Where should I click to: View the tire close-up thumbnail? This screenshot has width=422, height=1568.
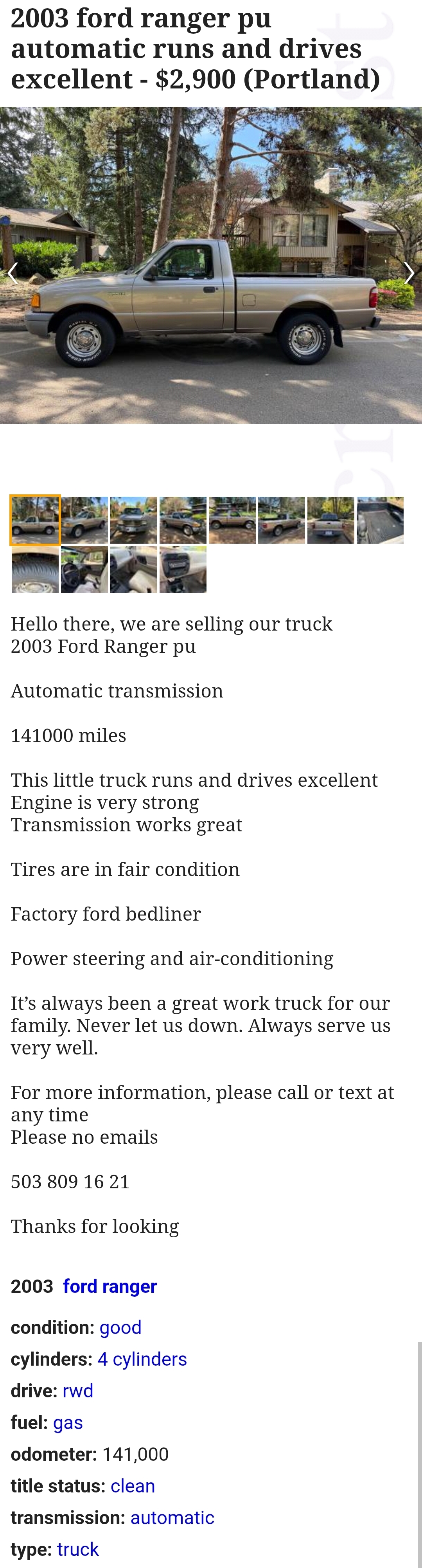click(35, 569)
